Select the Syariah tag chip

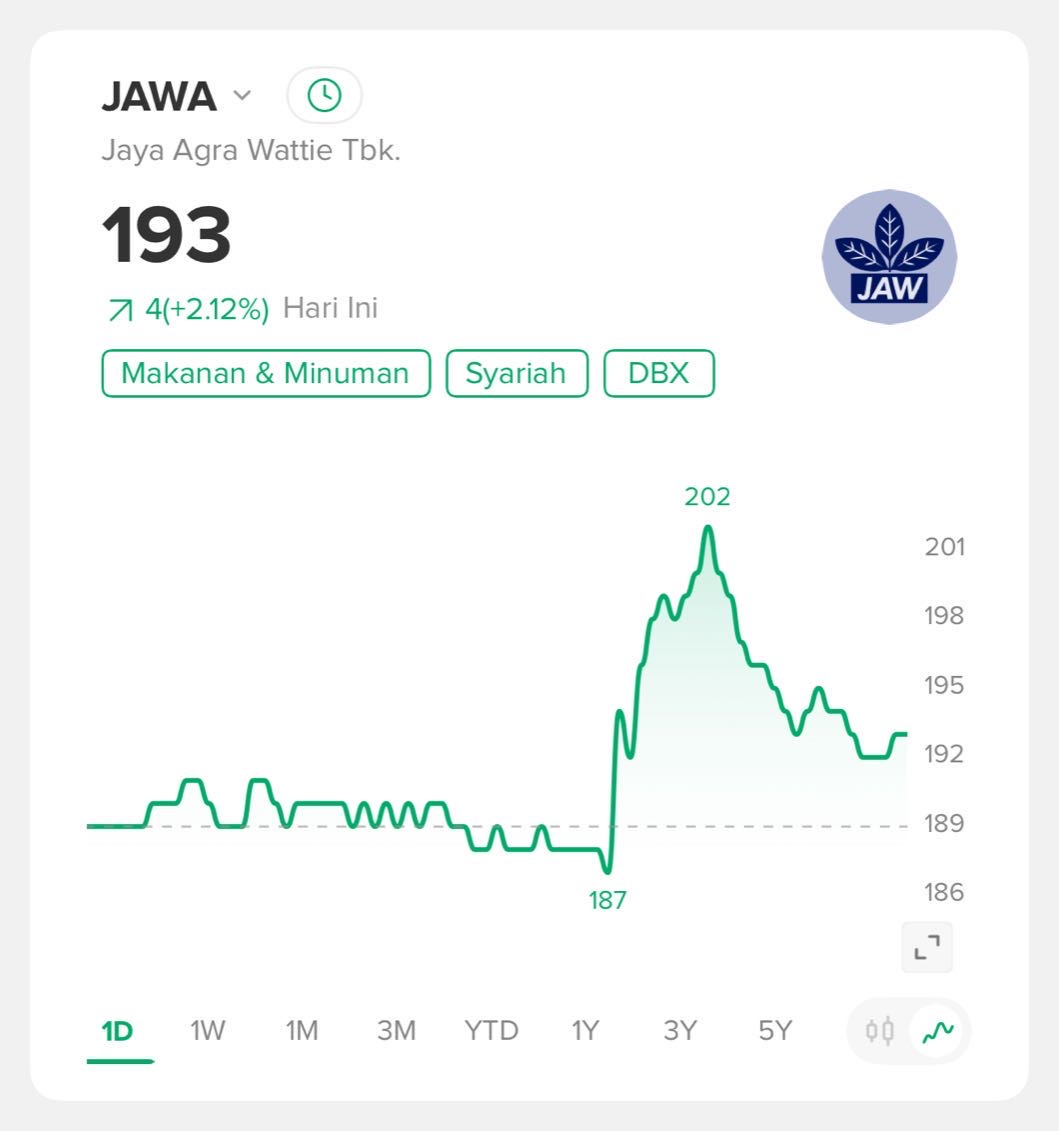click(x=516, y=374)
